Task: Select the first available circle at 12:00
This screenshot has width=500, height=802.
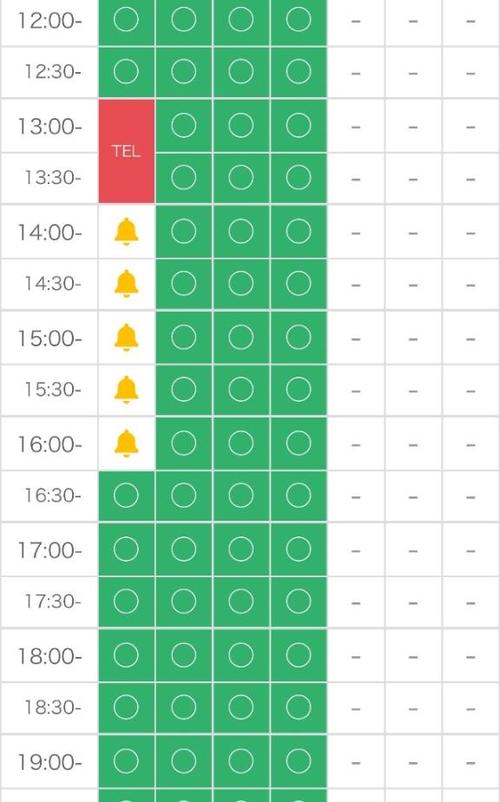Action: click(x=126, y=19)
